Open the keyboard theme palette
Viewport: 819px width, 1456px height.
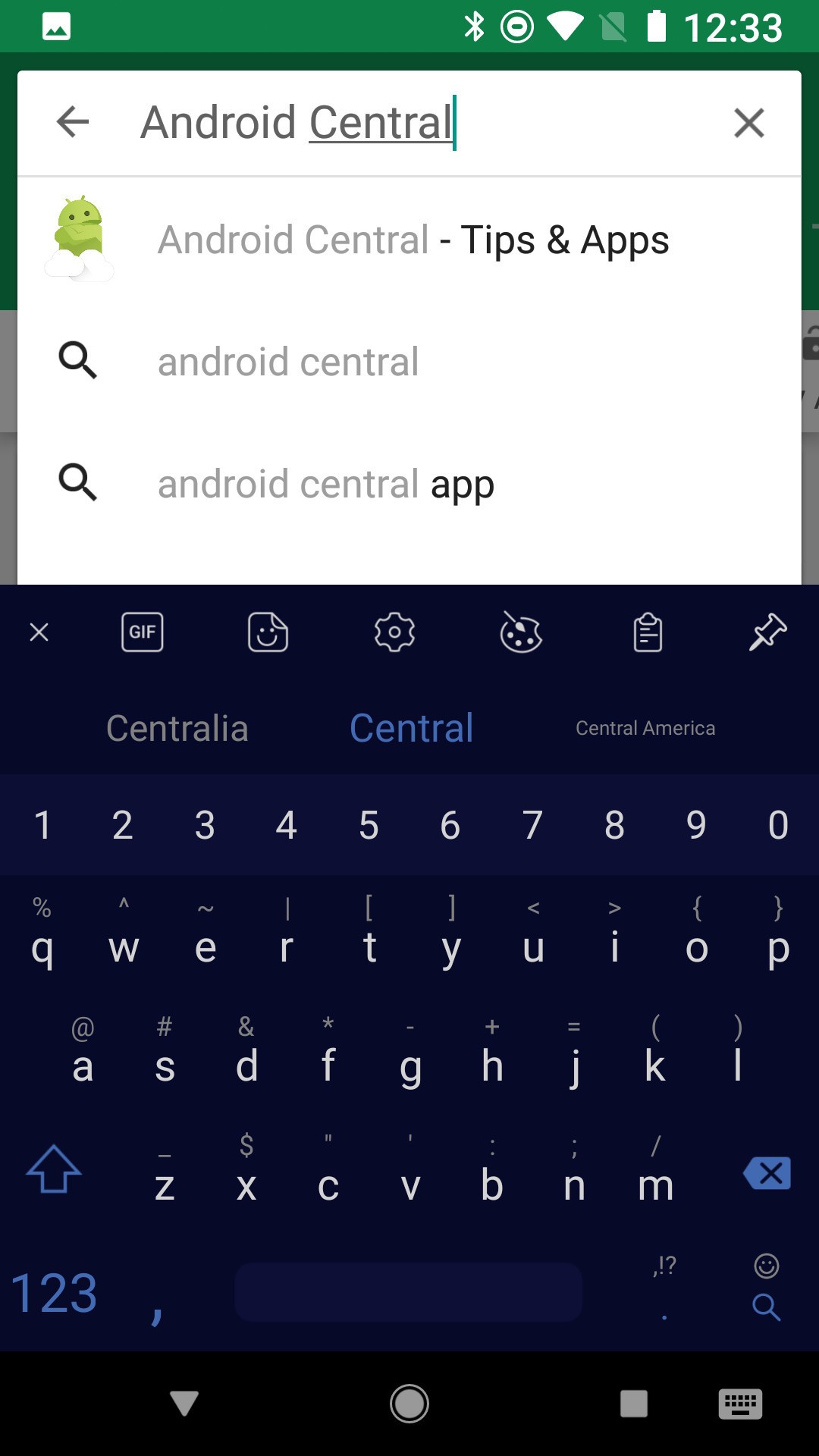click(520, 632)
